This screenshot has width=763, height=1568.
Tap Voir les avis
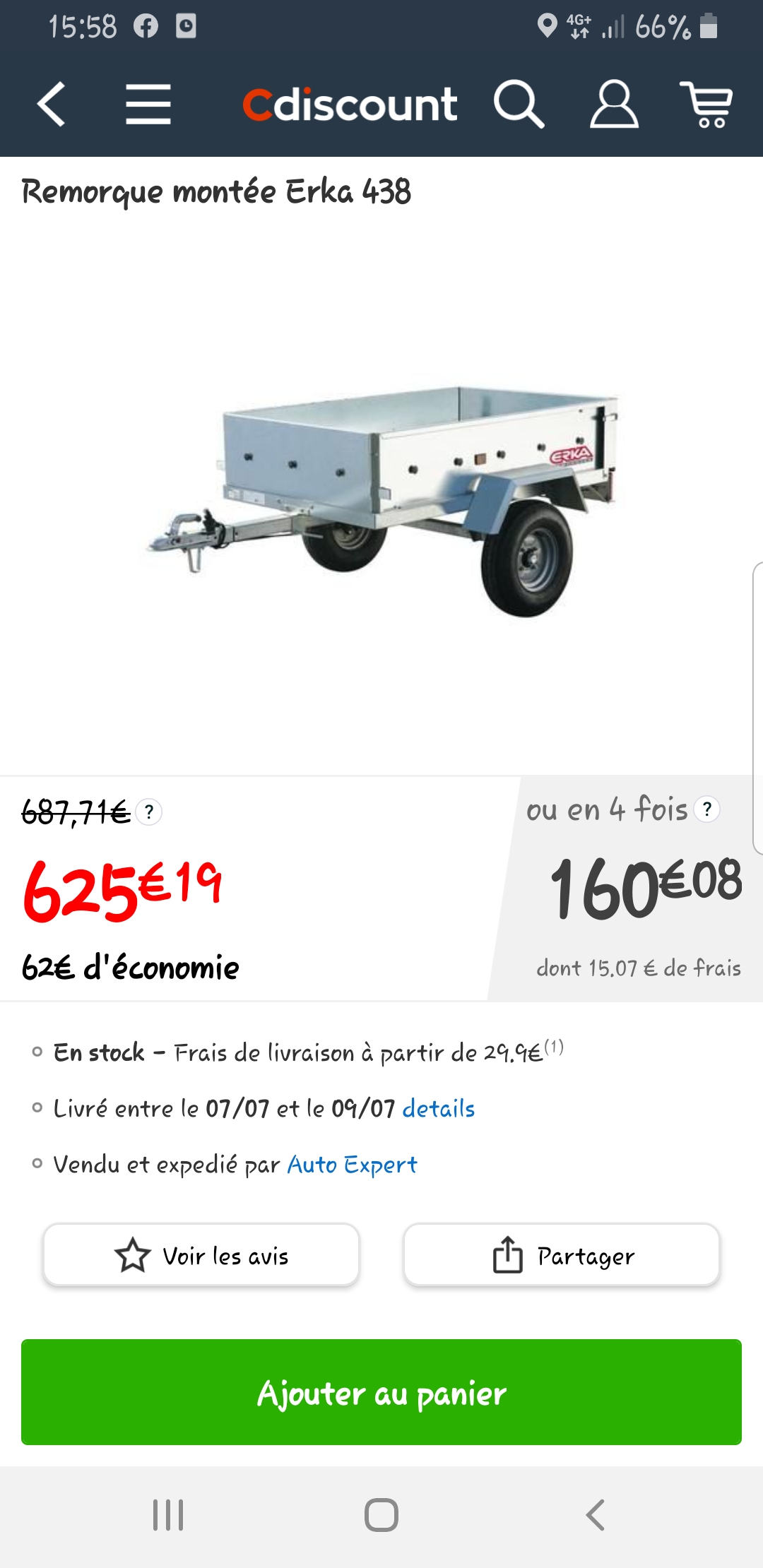pos(201,1256)
